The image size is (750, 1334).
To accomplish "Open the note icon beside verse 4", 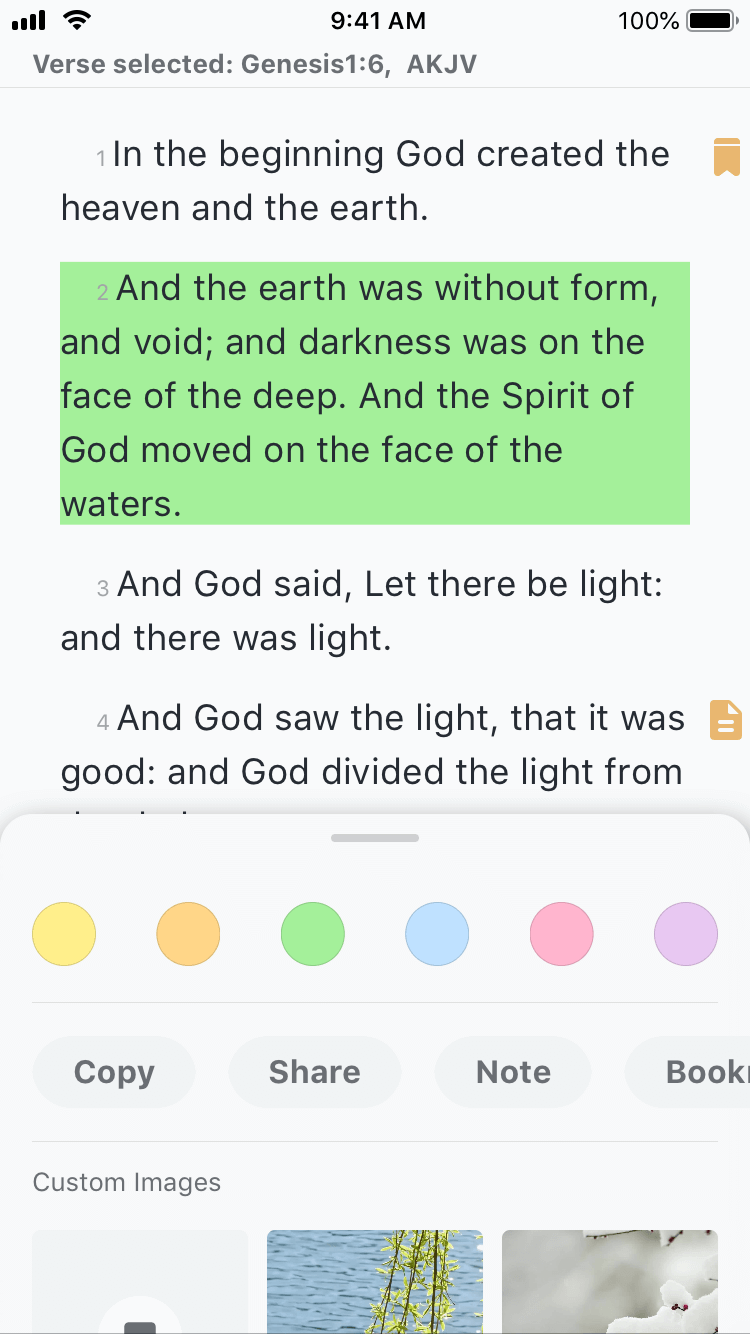I will (x=726, y=720).
